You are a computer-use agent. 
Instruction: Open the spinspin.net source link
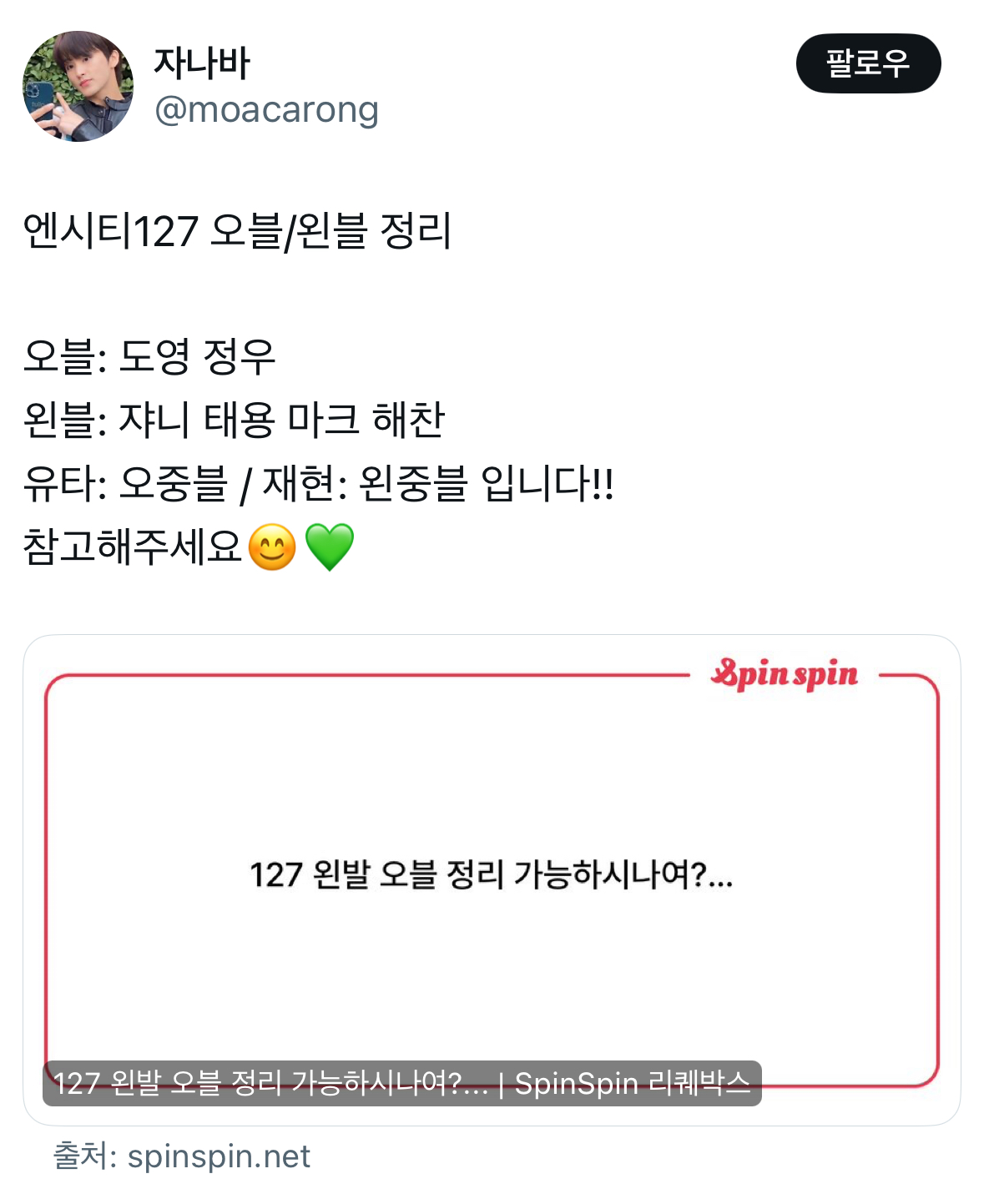tap(218, 1156)
